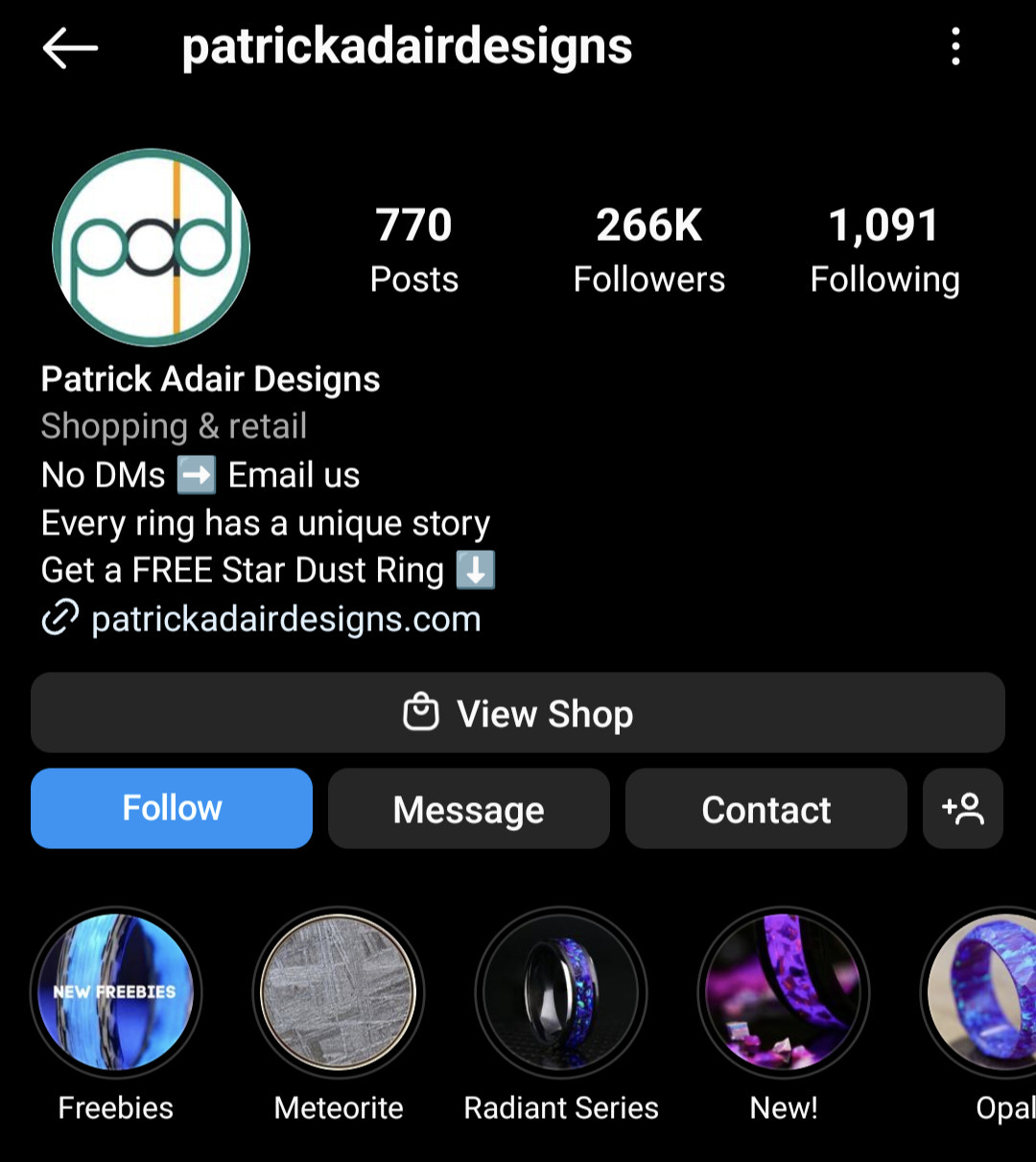1036x1162 pixels.
Task: Open the 1,091 following list
Action: (x=883, y=249)
